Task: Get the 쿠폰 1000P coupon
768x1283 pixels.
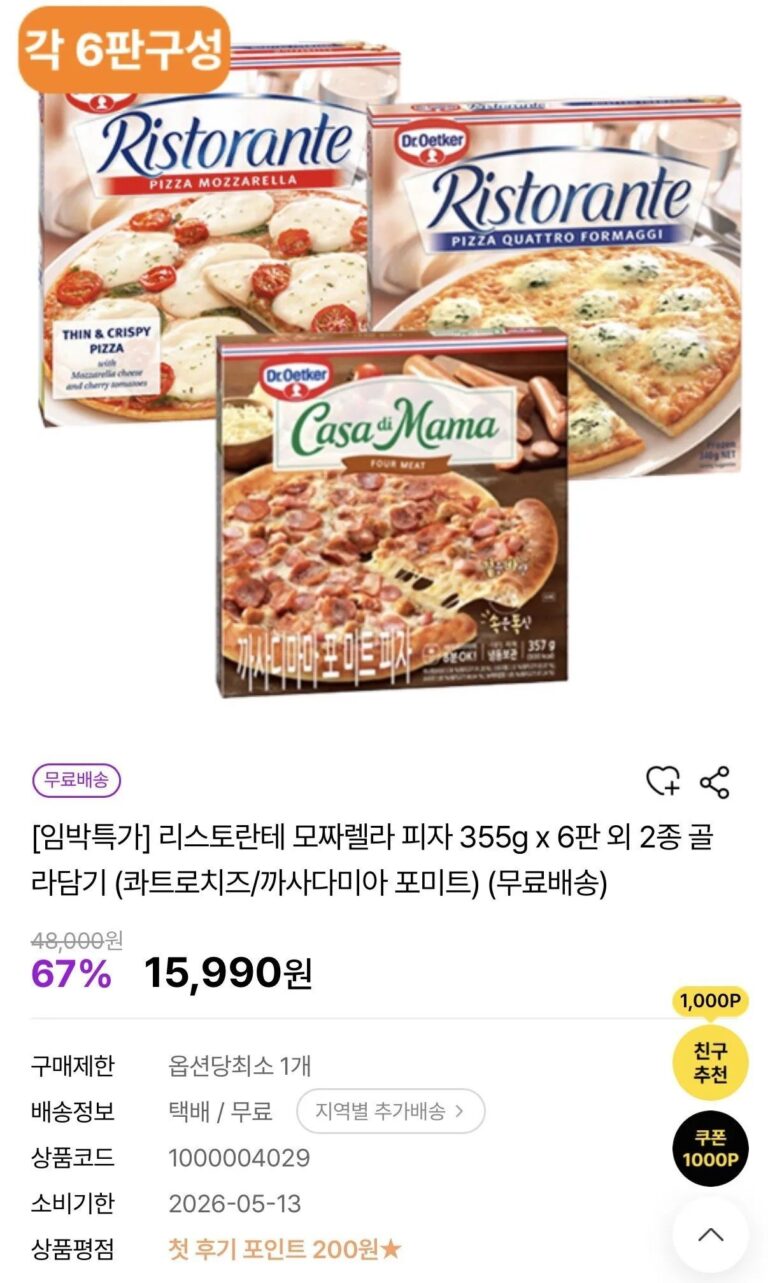Action: pos(709,1149)
